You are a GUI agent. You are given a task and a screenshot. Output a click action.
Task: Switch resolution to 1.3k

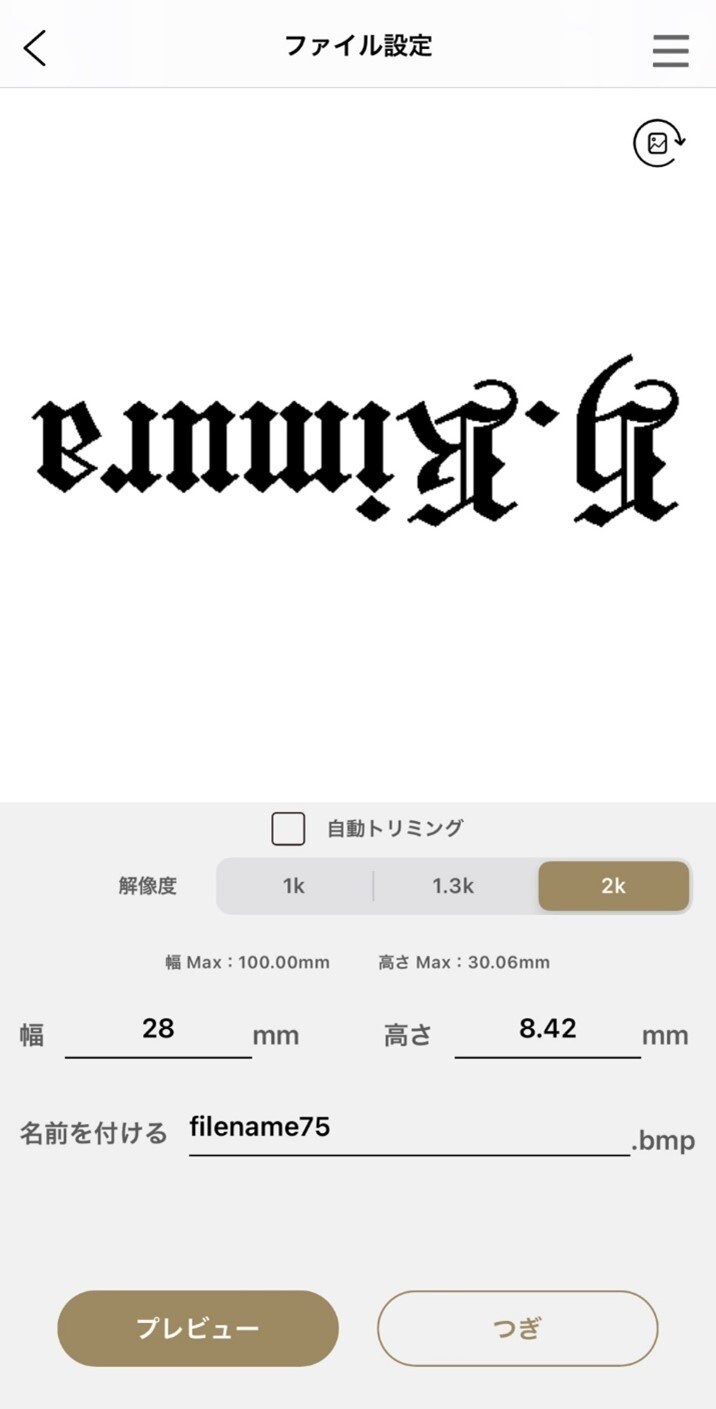pos(453,886)
